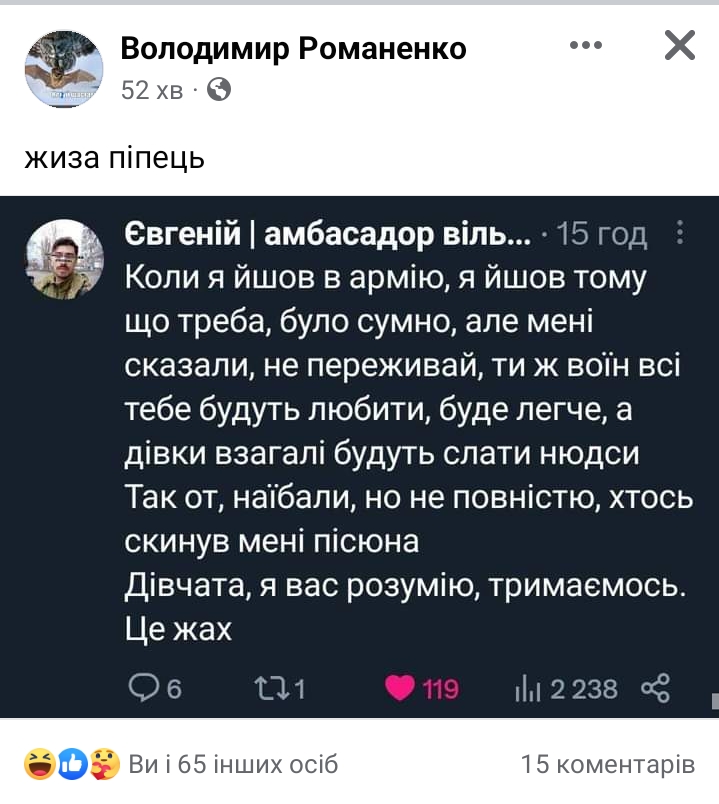Open the profile of Володимир Романенко
The height and width of the screenshot is (804, 719).
tap(293, 48)
